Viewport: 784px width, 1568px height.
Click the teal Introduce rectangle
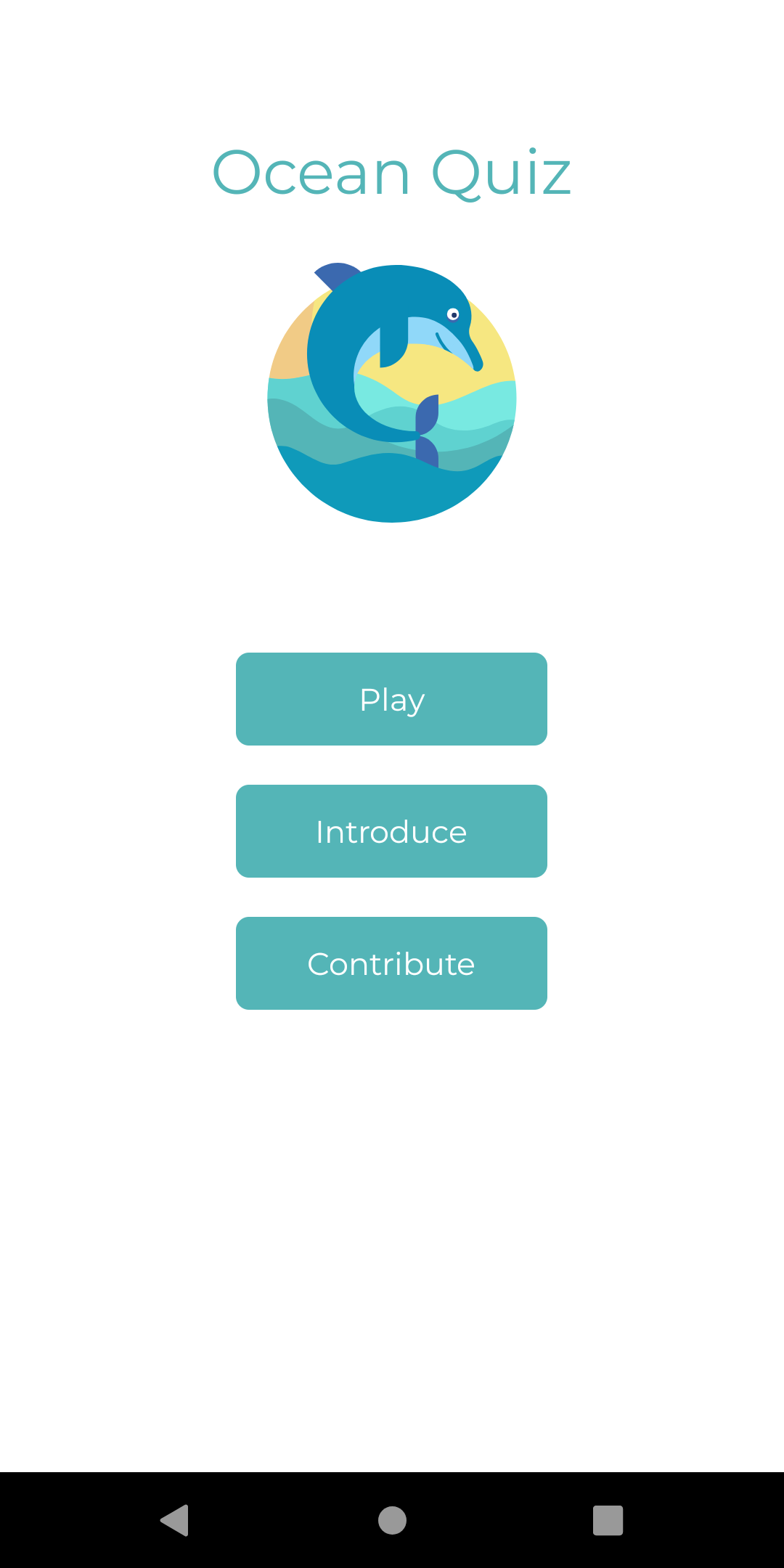[x=391, y=830]
